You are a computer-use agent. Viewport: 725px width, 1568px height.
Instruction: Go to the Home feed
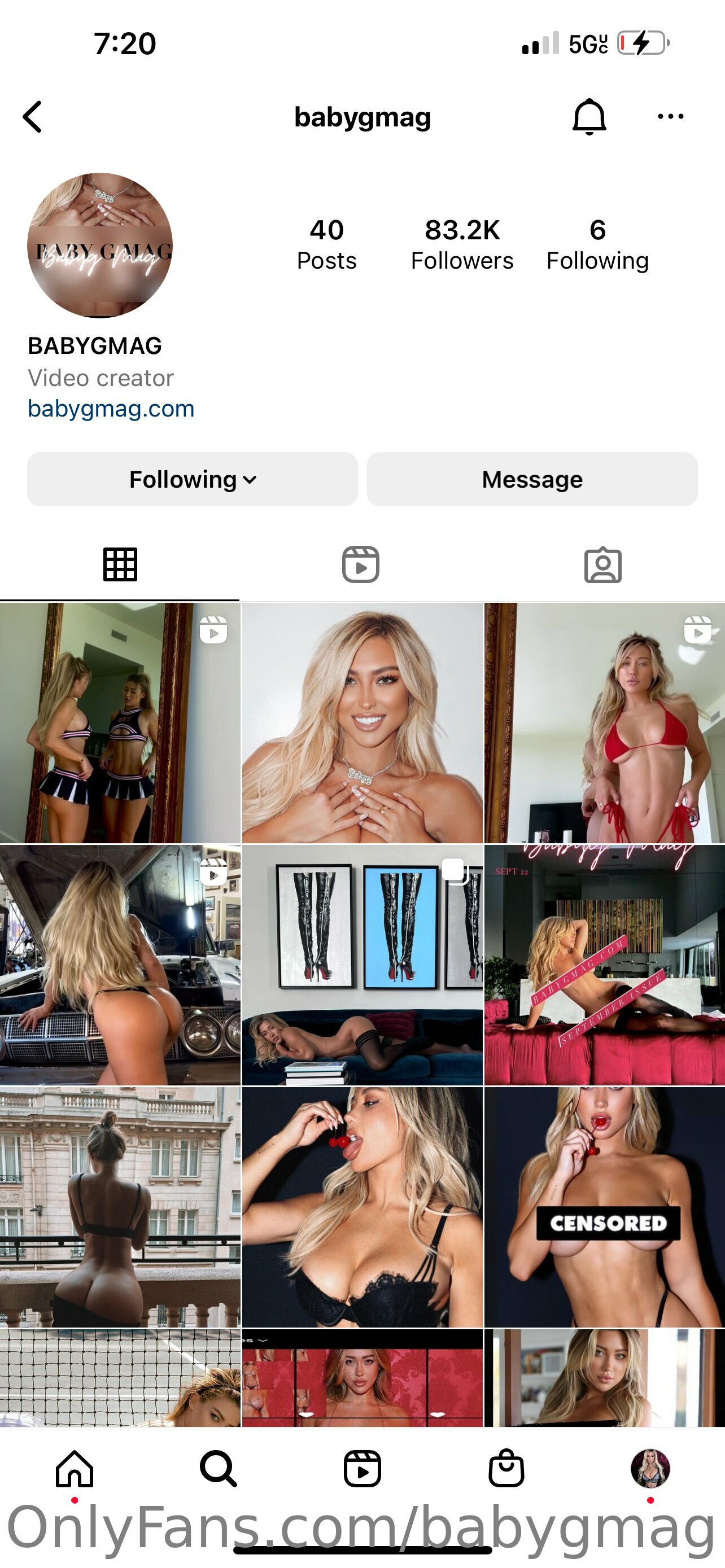click(75, 1468)
